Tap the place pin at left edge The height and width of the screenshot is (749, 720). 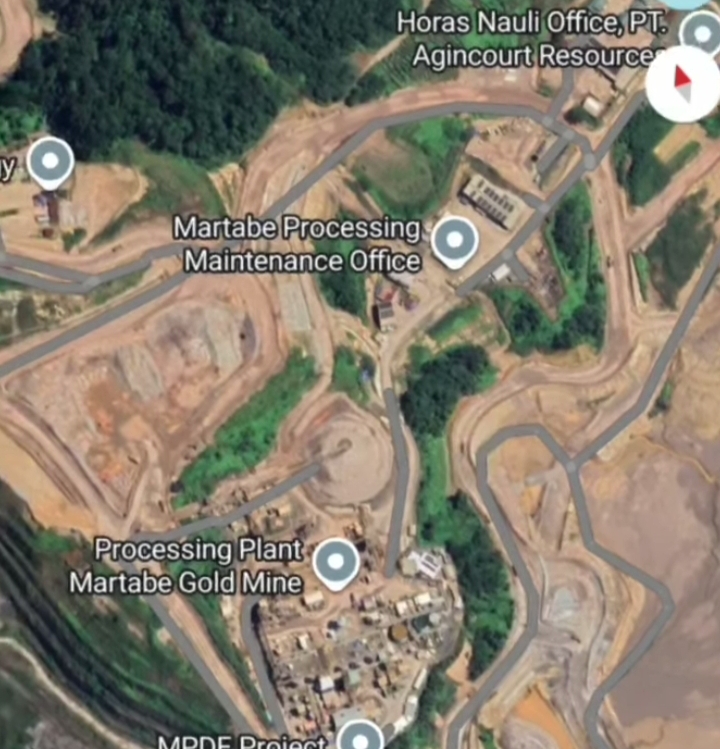tap(50, 161)
